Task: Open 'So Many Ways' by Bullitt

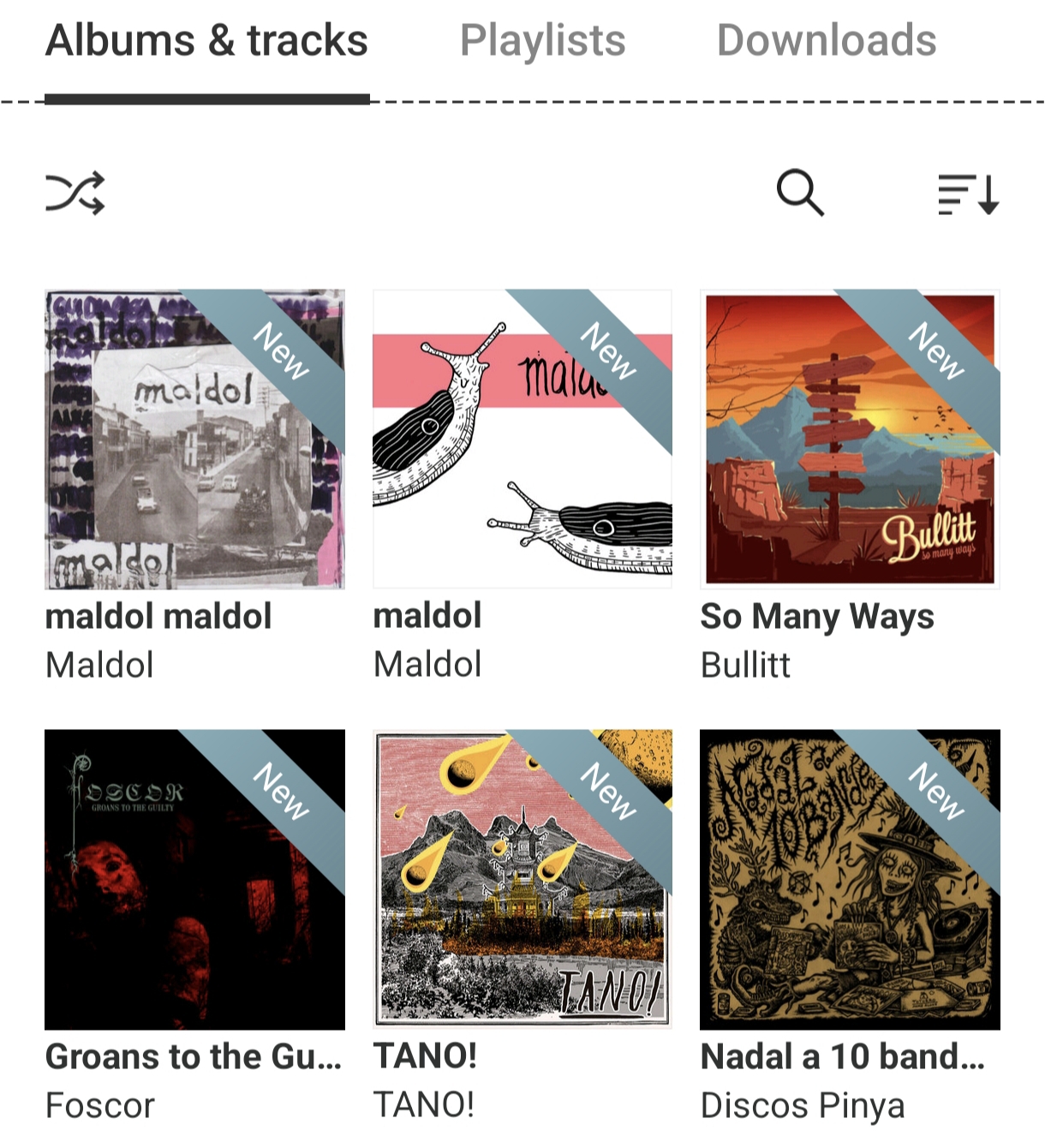Action: coord(850,439)
